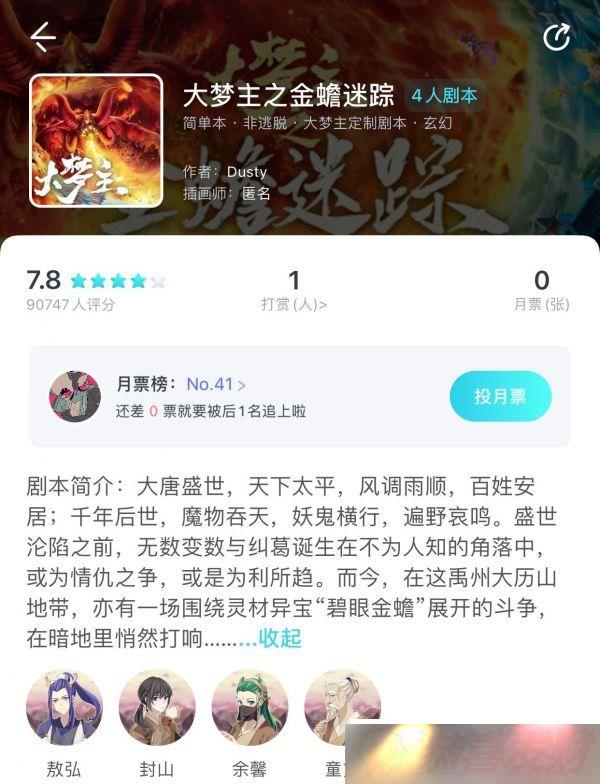
Task: Open the 大梦主 script cover image
Action: point(96,141)
